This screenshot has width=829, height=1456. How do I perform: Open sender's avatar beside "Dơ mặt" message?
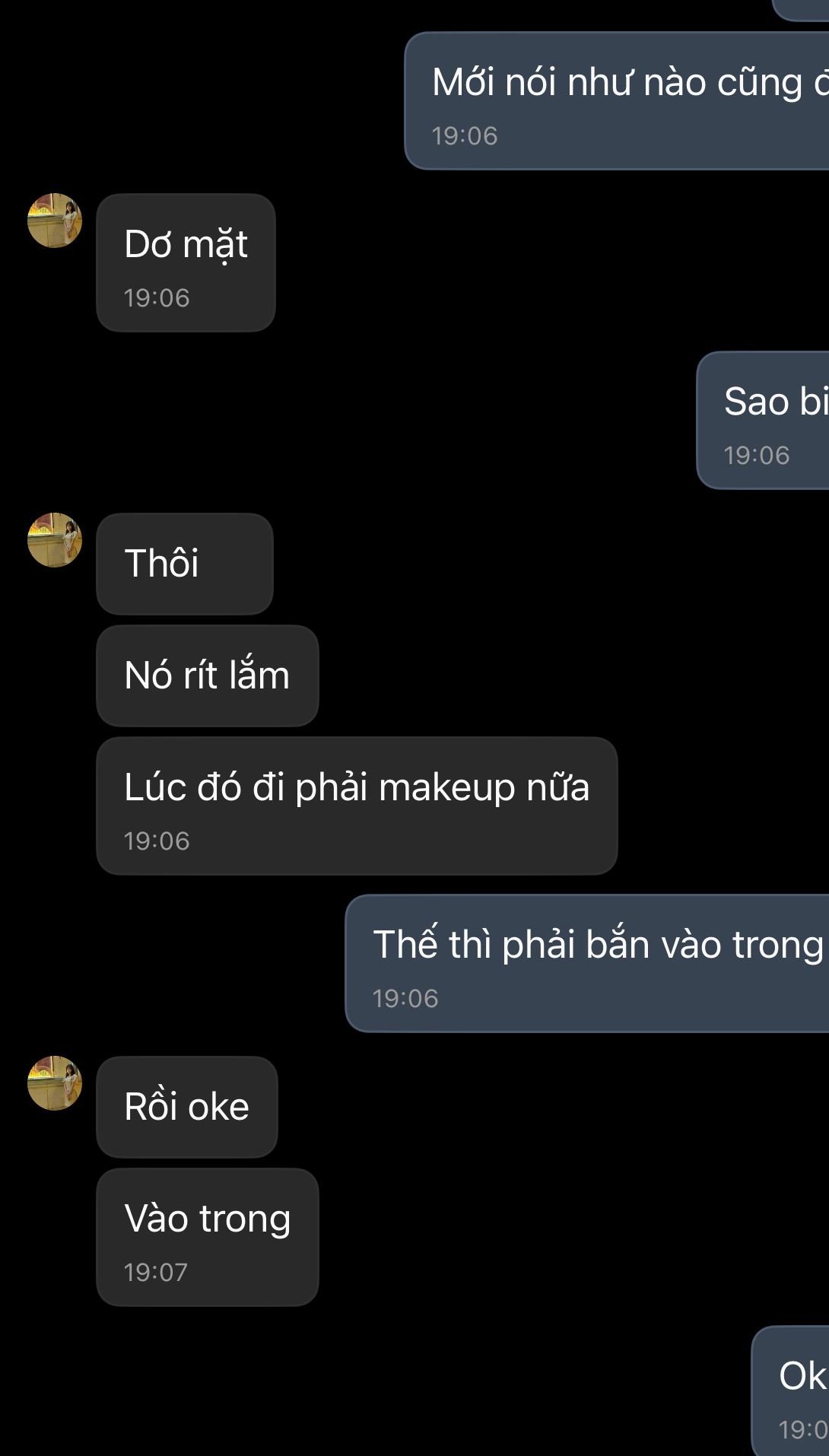pos(55,221)
